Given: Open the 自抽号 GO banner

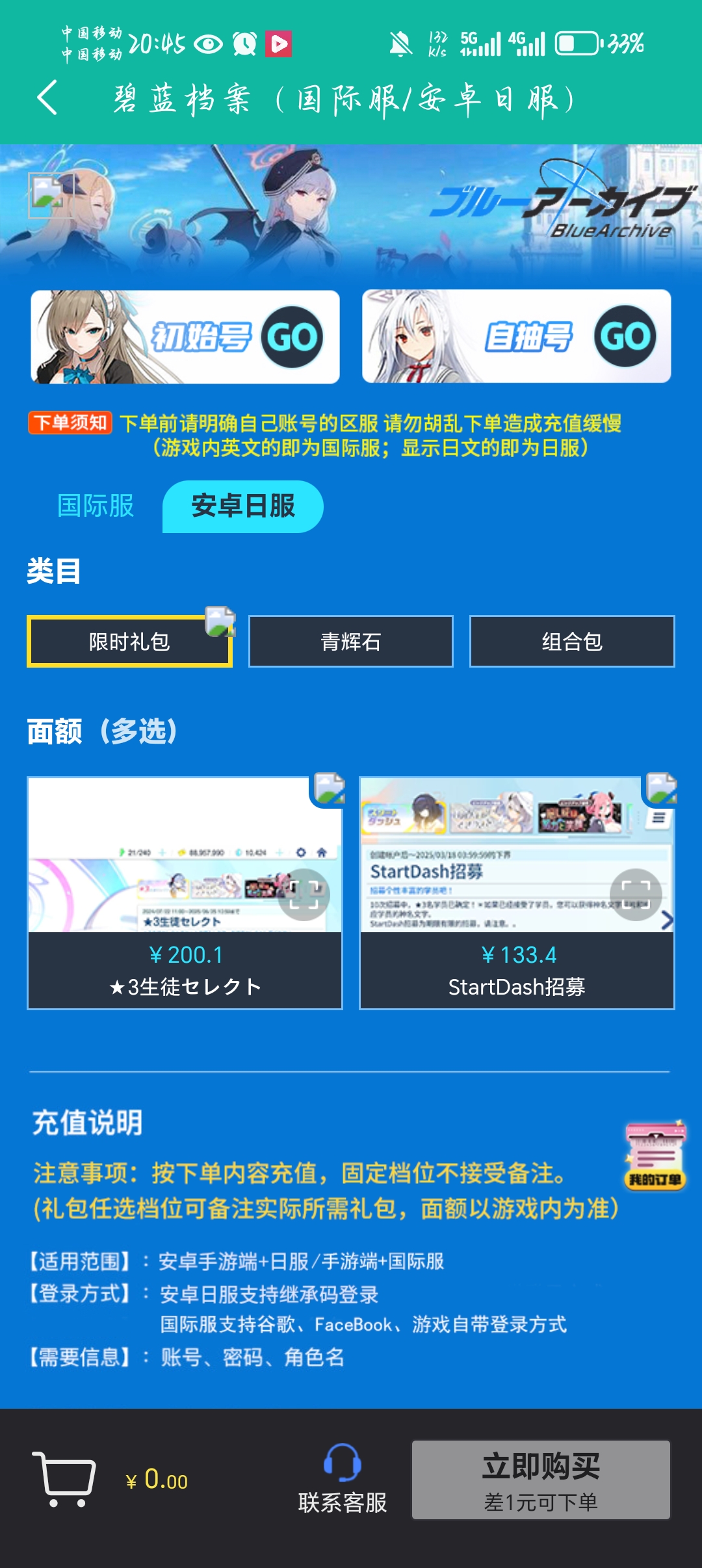Looking at the screenshot, I should click(x=516, y=337).
